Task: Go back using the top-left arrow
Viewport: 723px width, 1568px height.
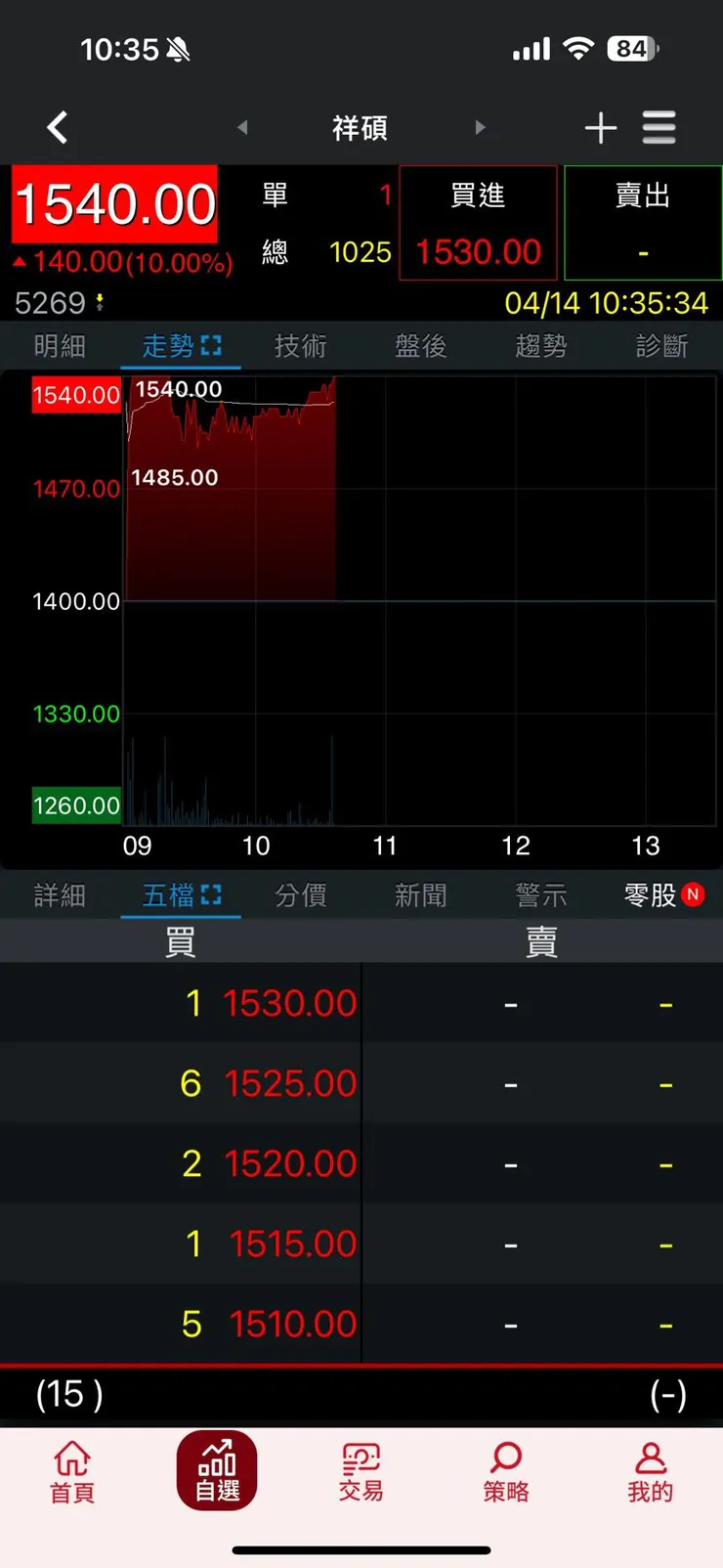Action: (58, 127)
